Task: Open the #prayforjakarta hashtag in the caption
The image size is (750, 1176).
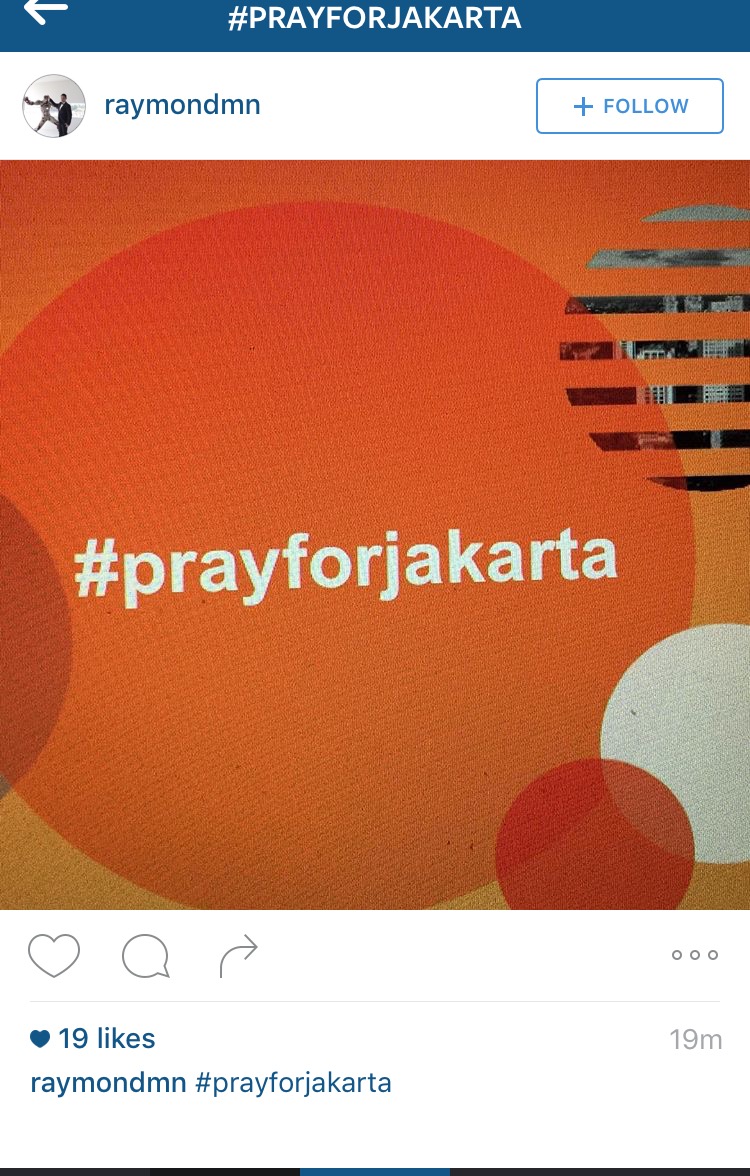Action: pyautogui.click(x=293, y=1082)
